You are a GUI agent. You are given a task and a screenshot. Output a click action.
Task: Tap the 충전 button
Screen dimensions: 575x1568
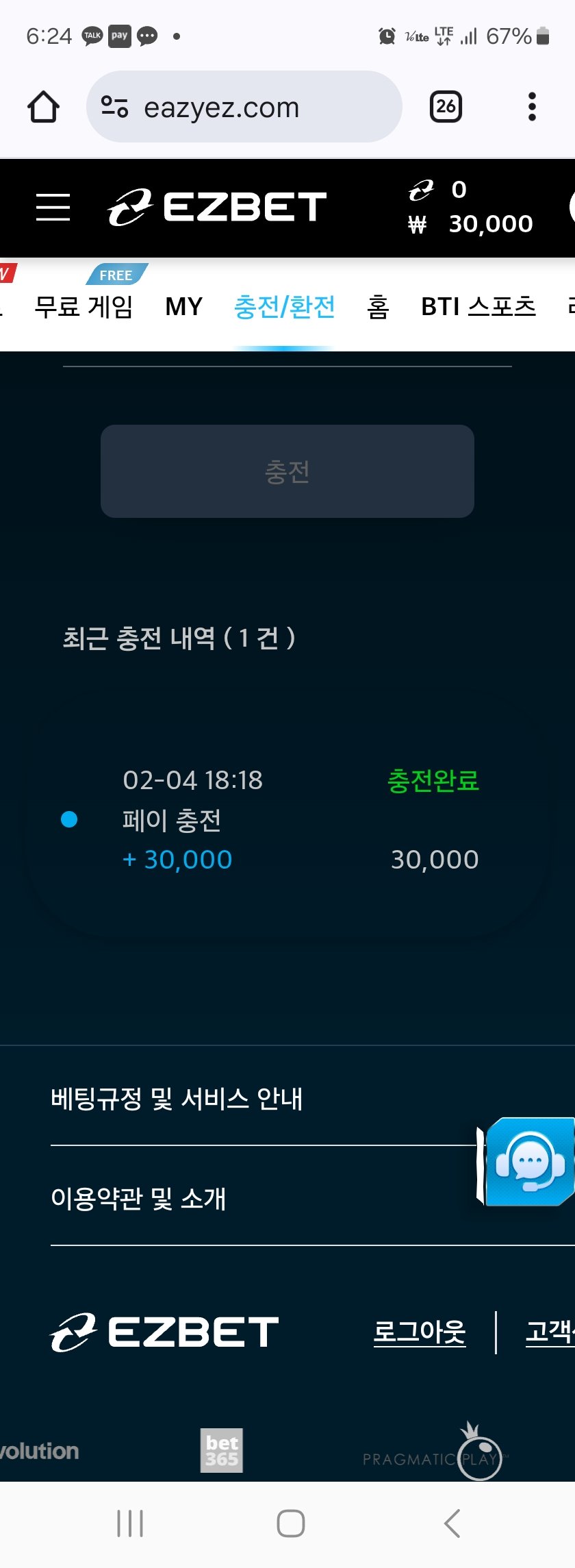287,471
